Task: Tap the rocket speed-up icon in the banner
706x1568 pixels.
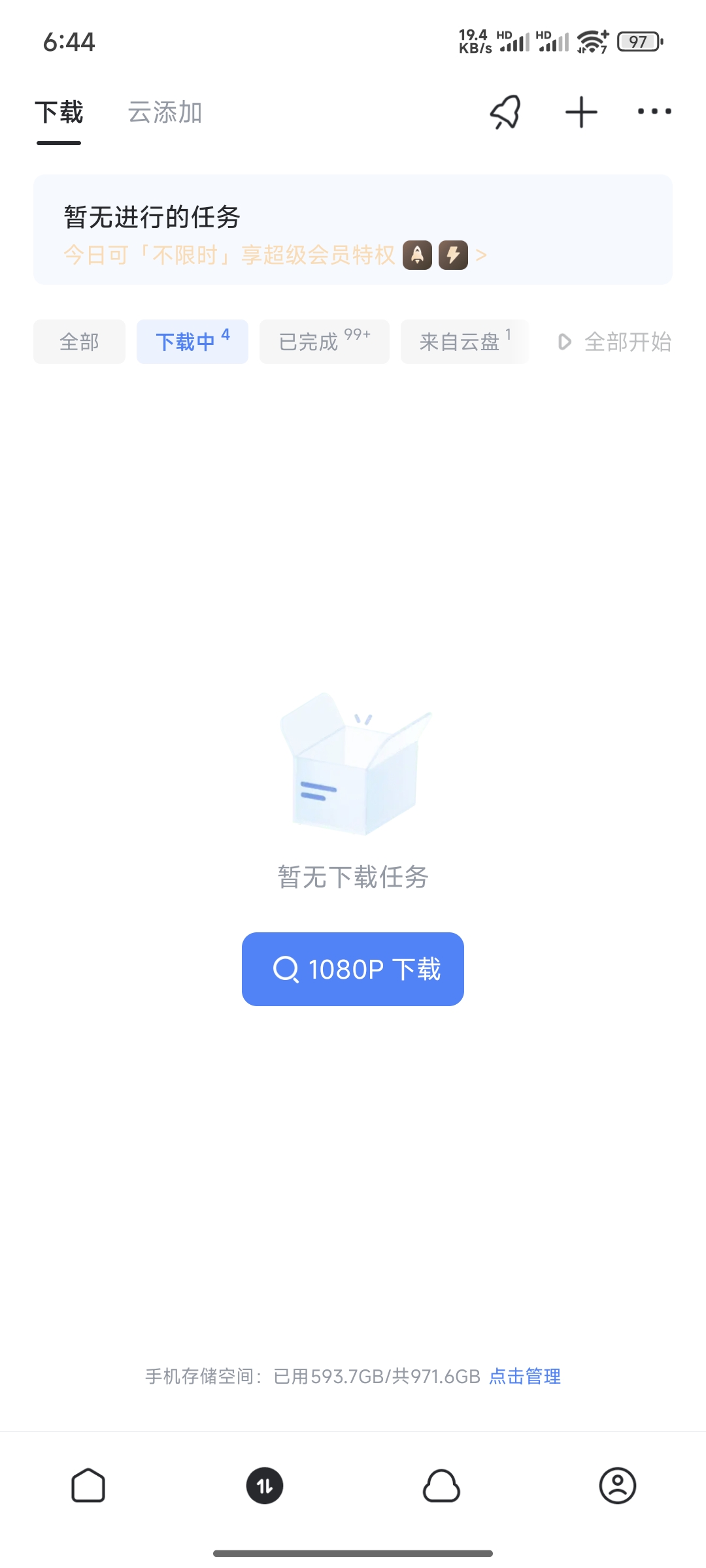Action: 419,255
